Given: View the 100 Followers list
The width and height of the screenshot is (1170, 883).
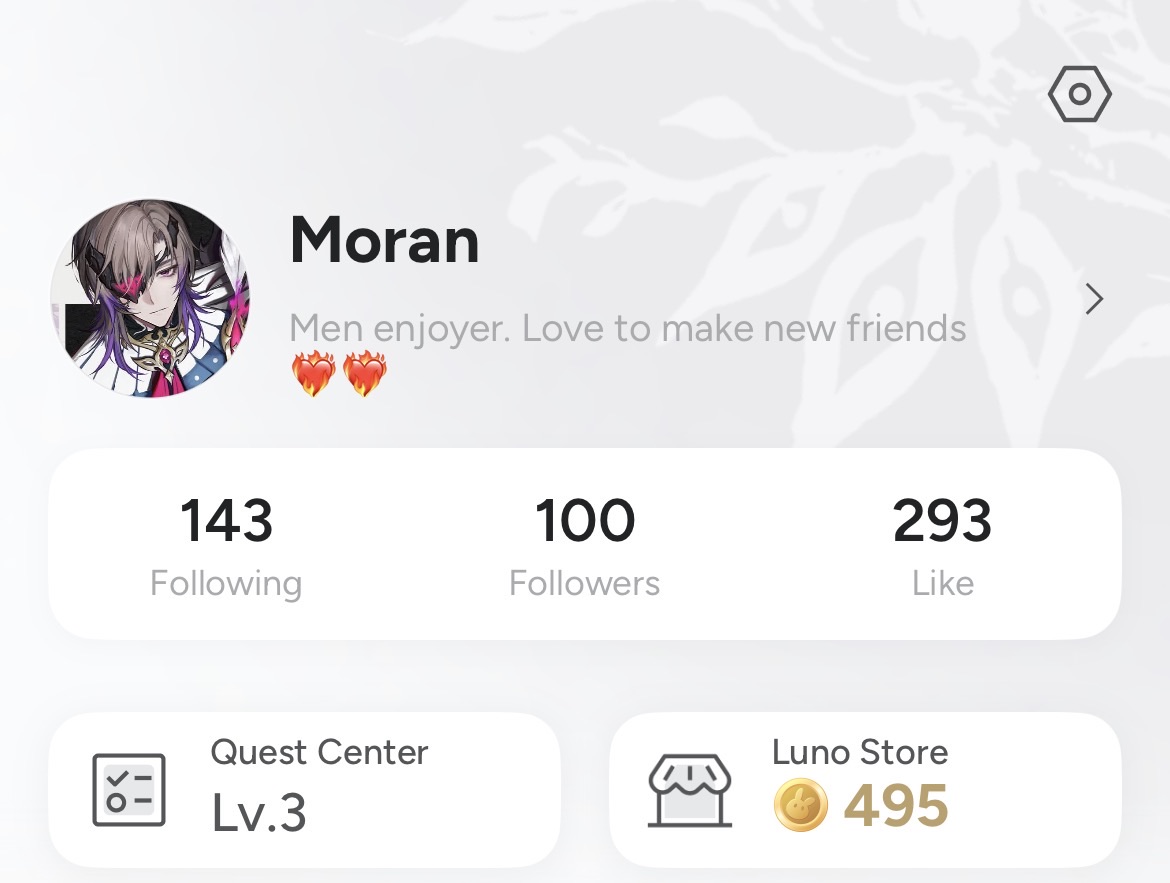Looking at the screenshot, I should pyautogui.click(x=584, y=545).
